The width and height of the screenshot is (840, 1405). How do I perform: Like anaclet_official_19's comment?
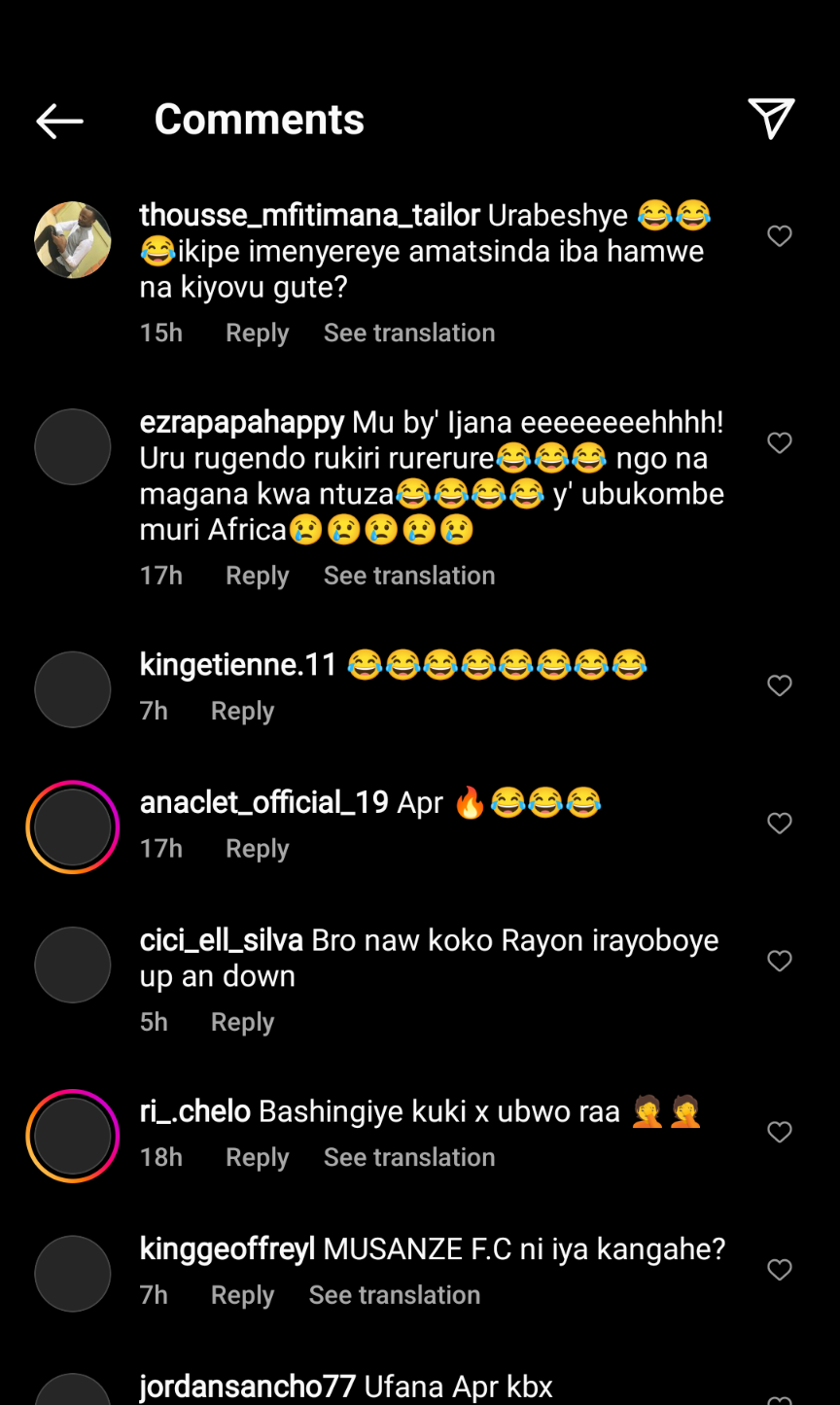coord(780,824)
